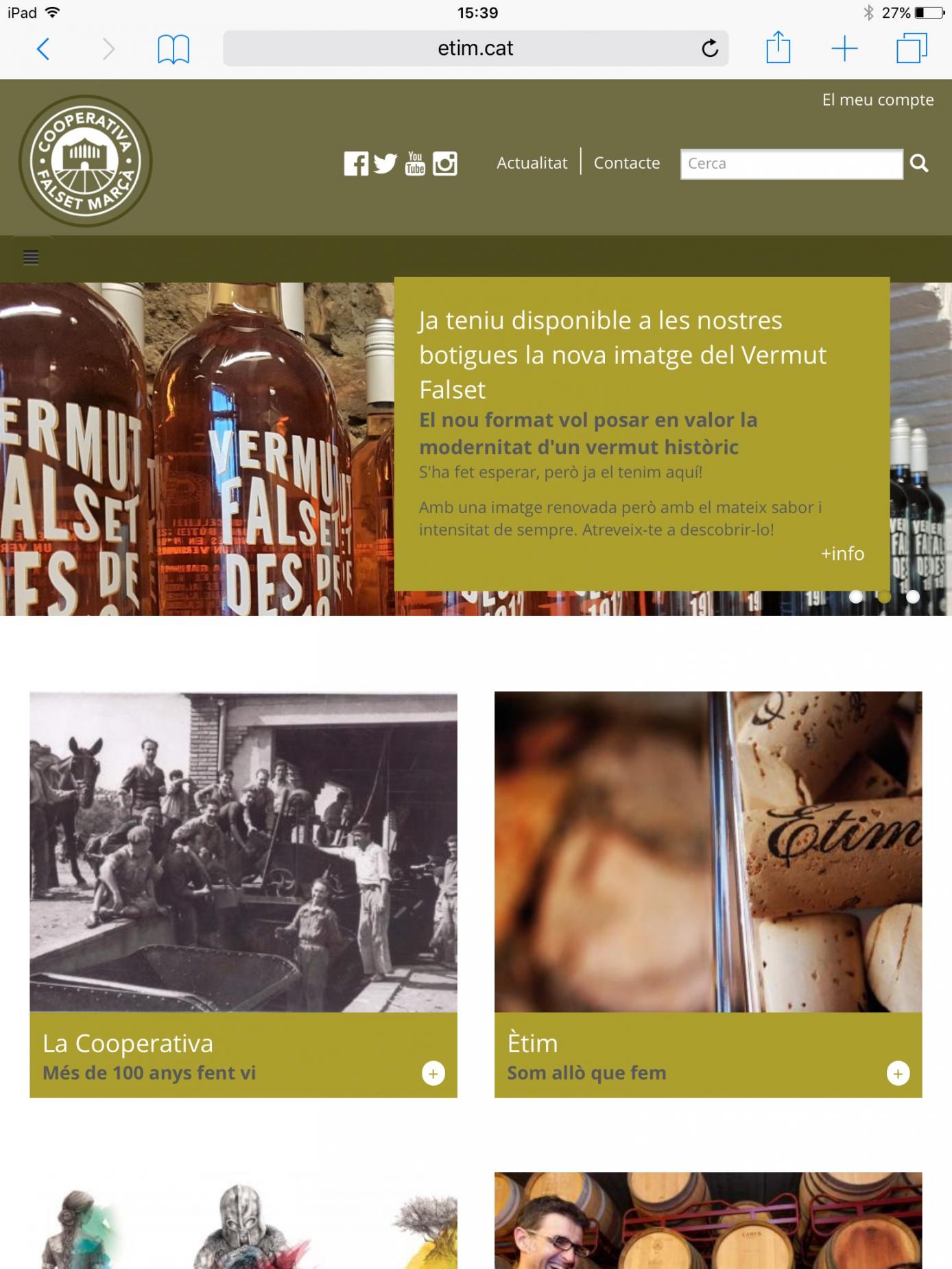Open El meu compte link
This screenshot has width=952, height=1269.
click(877, 100)
